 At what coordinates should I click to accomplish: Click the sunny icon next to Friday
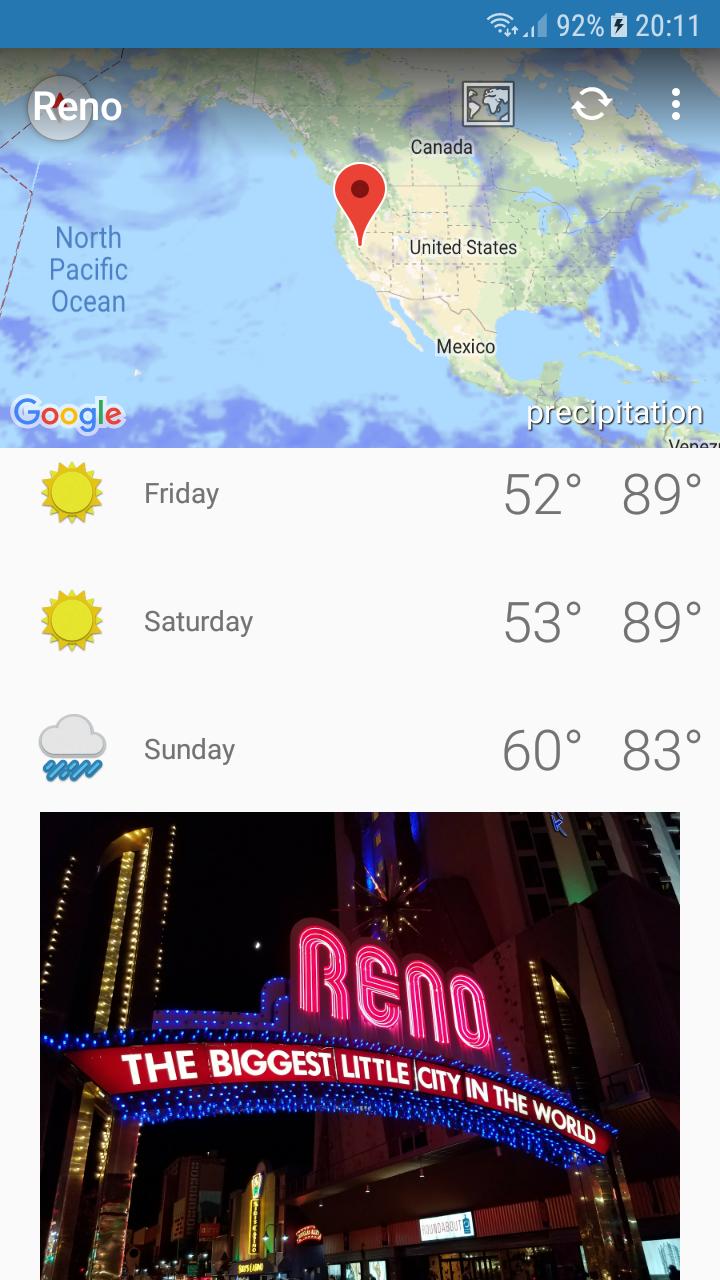[x=70, y=492]
